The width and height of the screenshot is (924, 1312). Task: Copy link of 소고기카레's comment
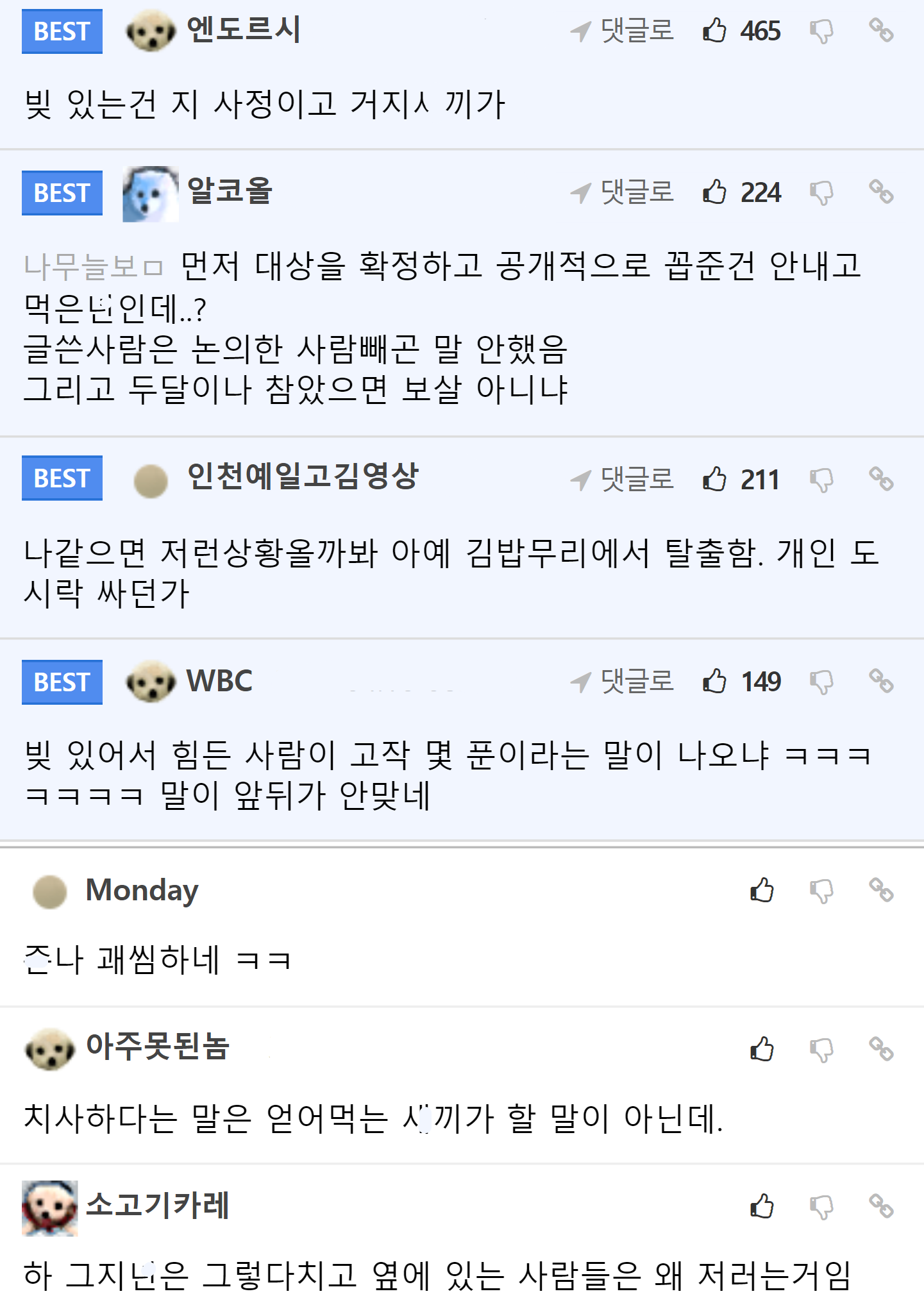tap(881, 1207)
